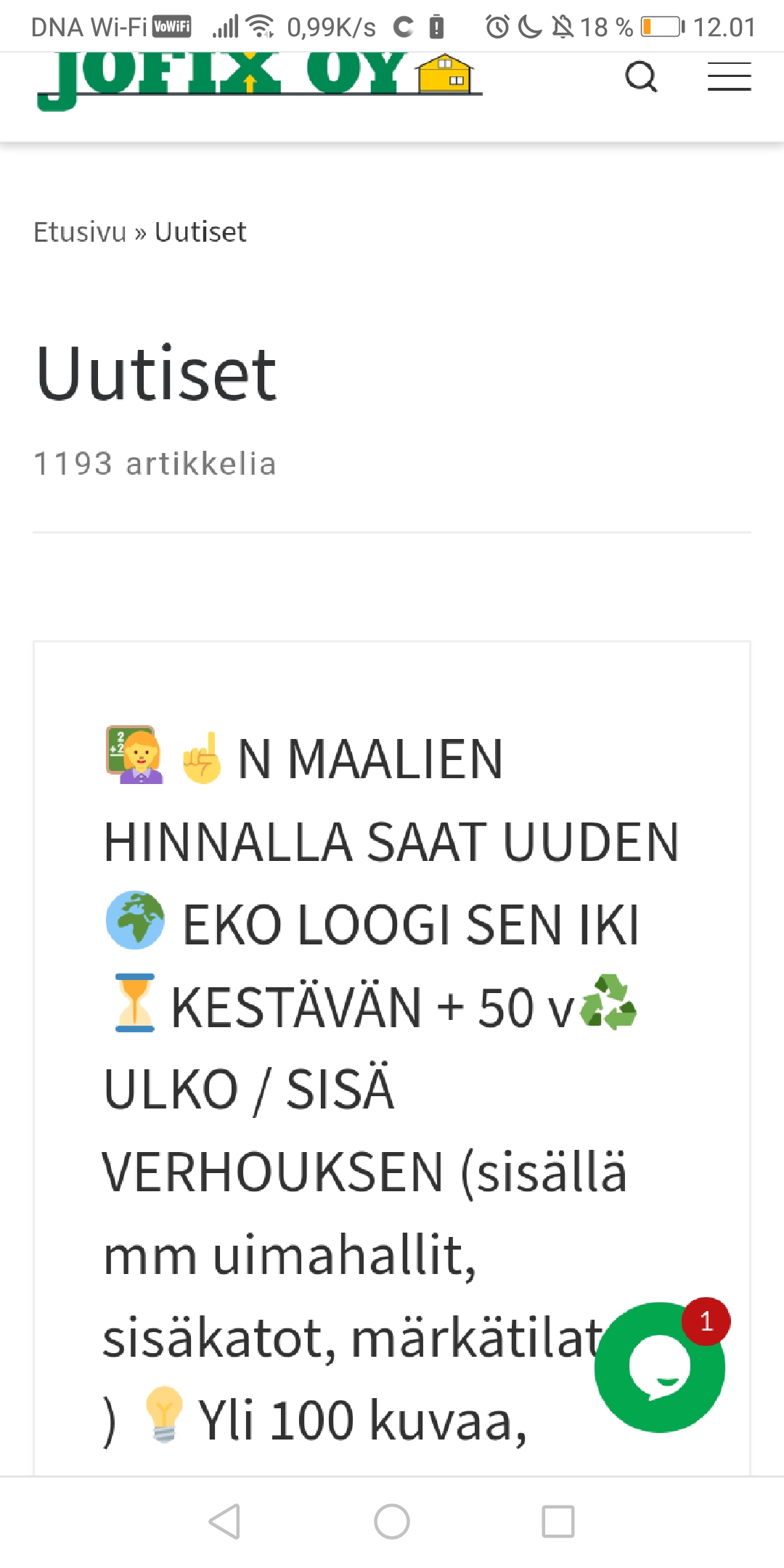Viewport: 784px width, 1568px height.
Task: Open the green chat bubble
Action: pyautogui.click(x=659, y=1368)
